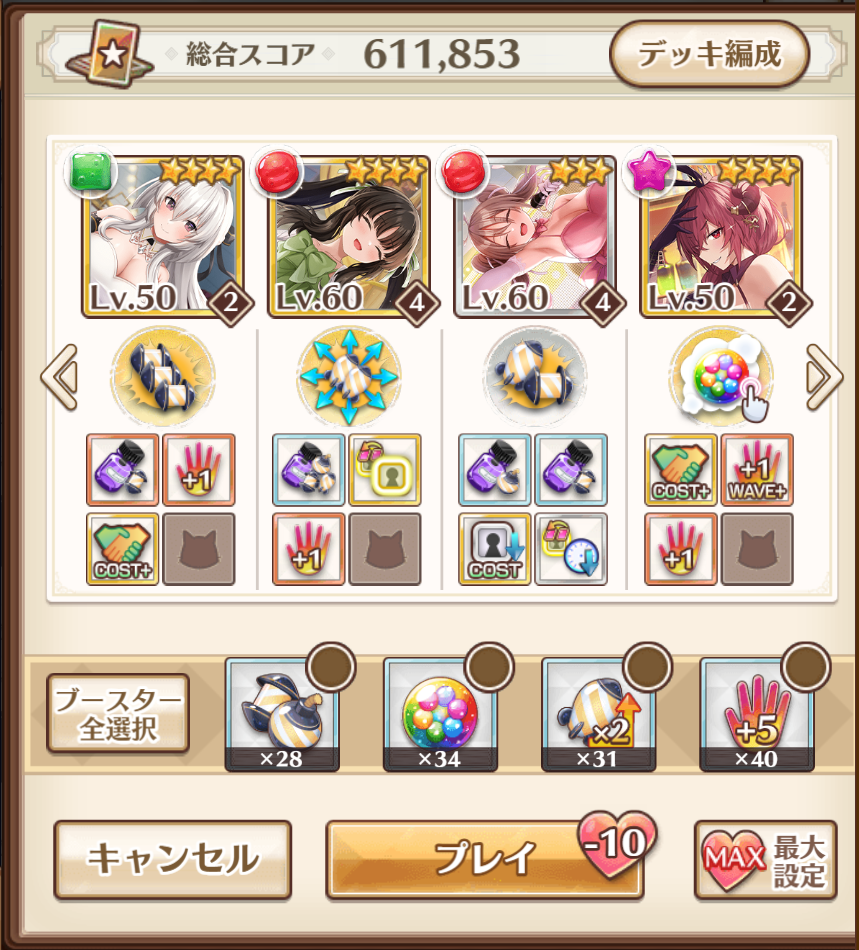
Task: Tap the left arrow to previous deck
Action: [57, 377]
